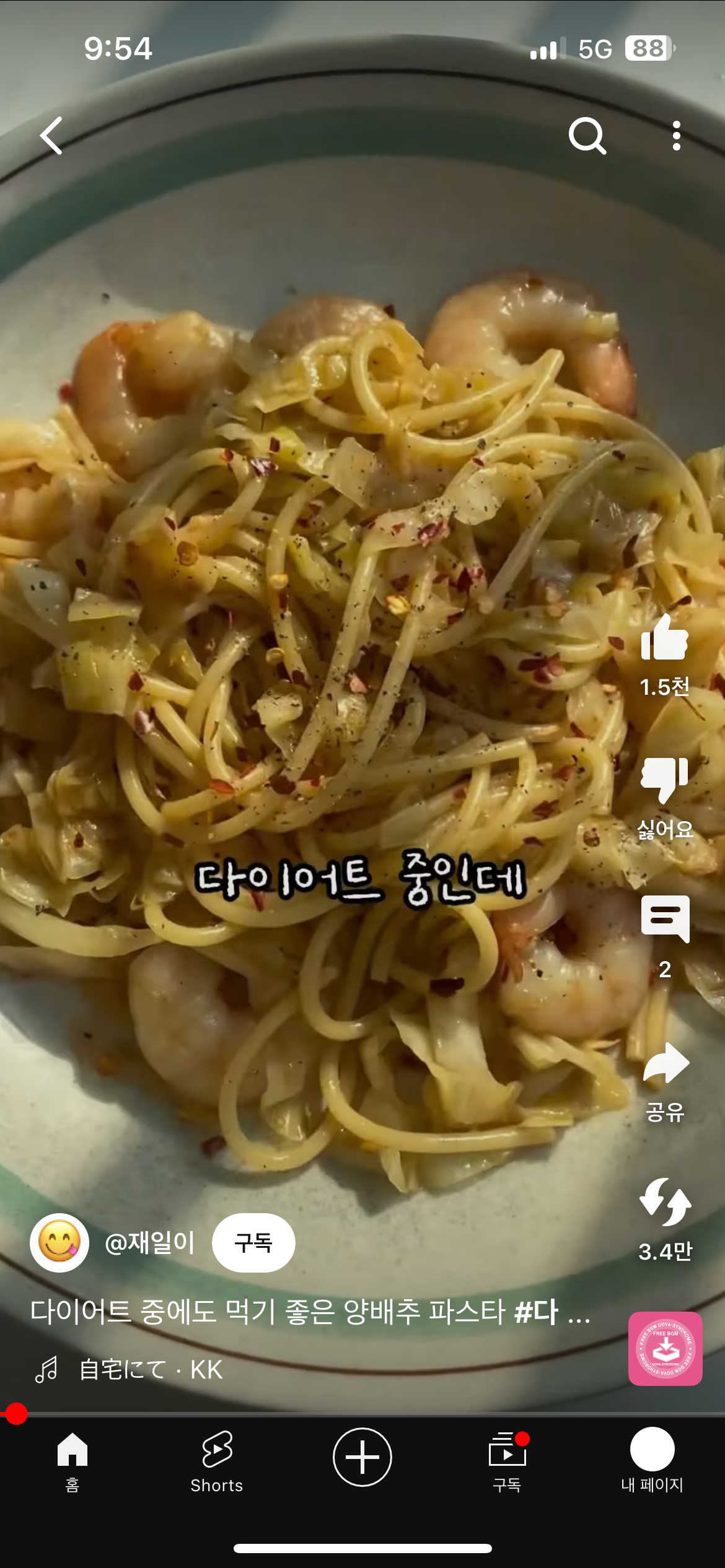Screen dimensions: 725x1568
Task: Go back with the top-left arrow
Action: (x=52, y=136)
